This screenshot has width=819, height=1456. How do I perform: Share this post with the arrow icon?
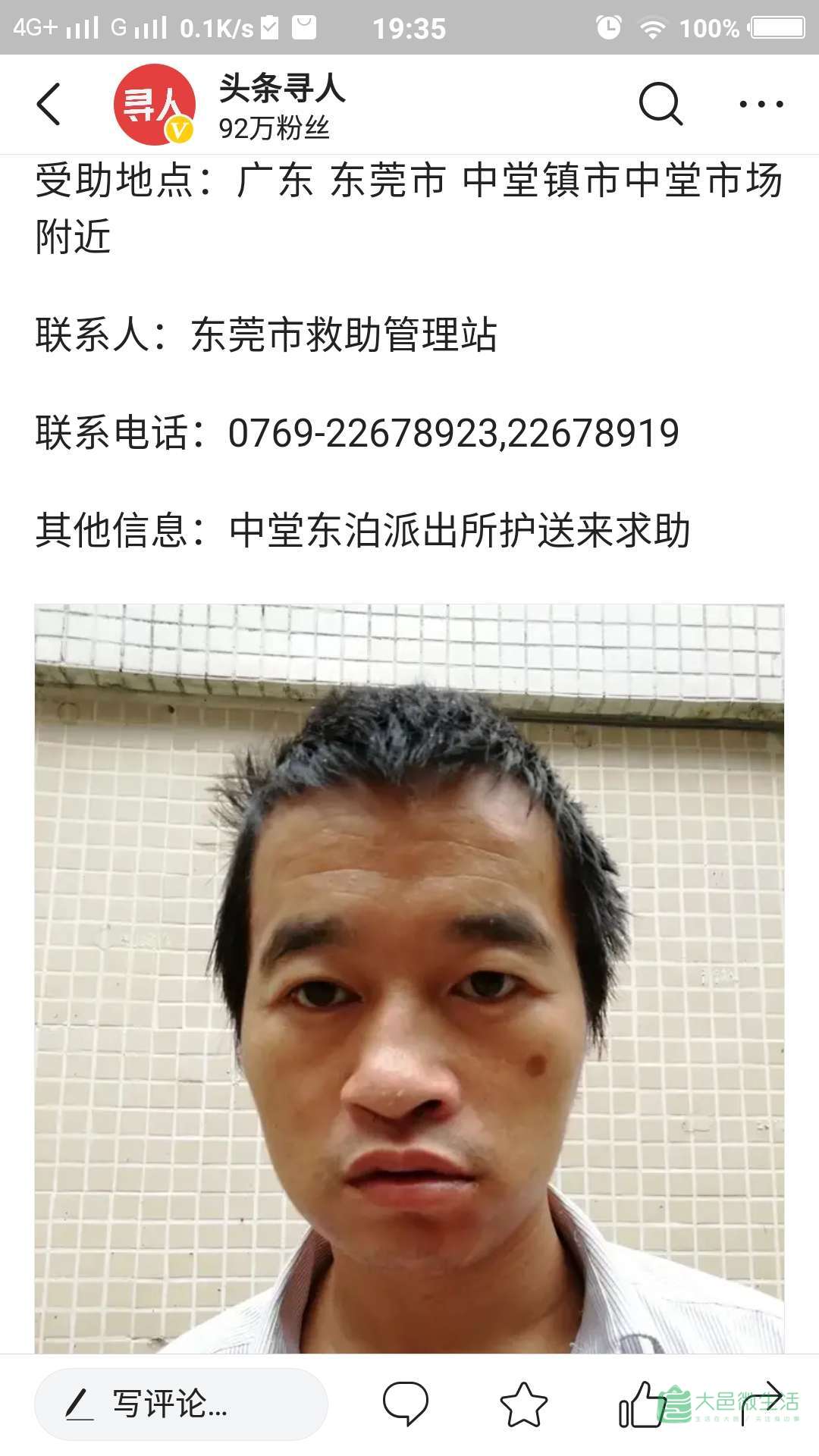[x=762, y=1402]
